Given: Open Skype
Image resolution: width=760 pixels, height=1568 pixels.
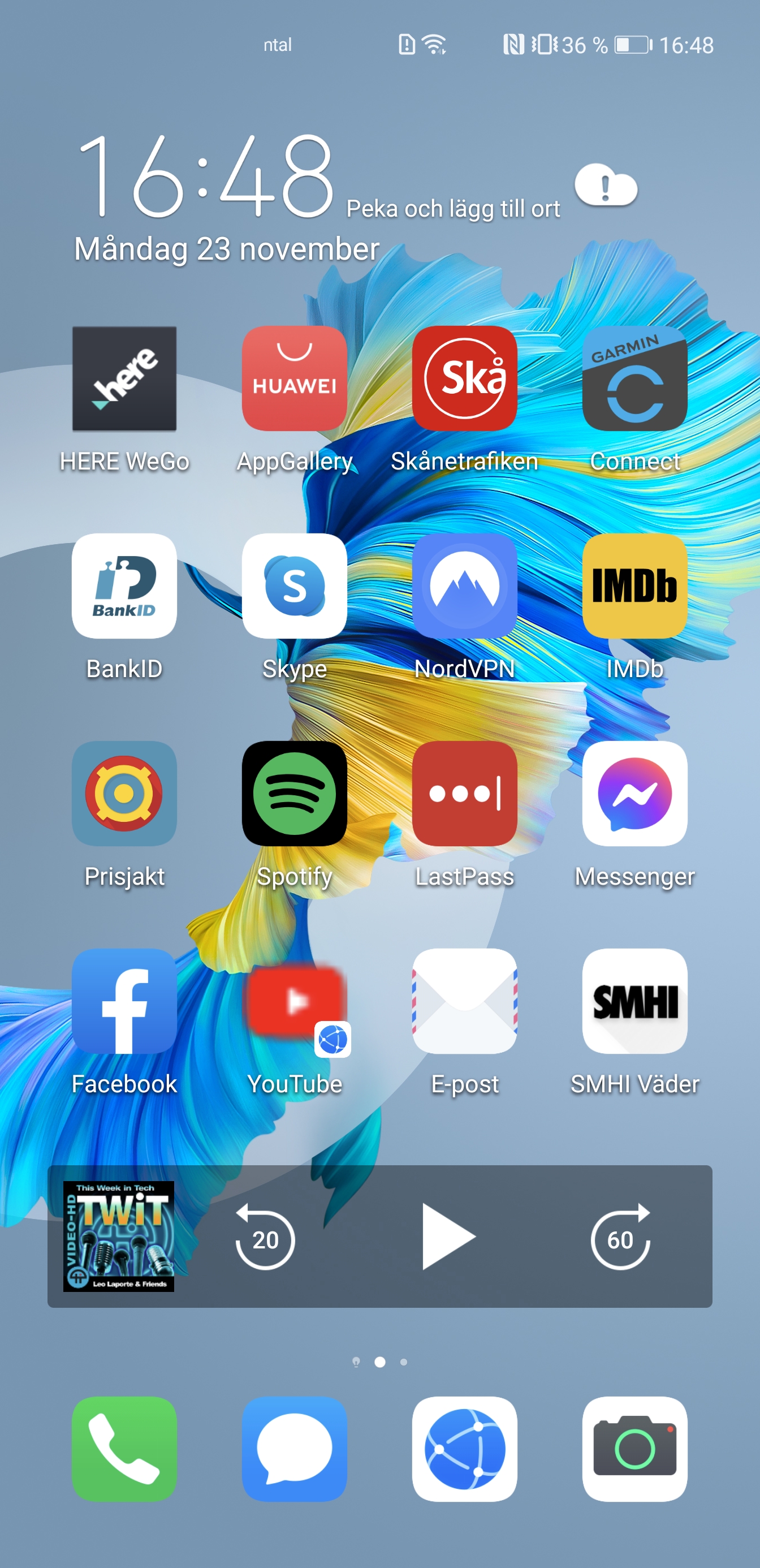Looking at the screenshot, I should click(295, 586).
